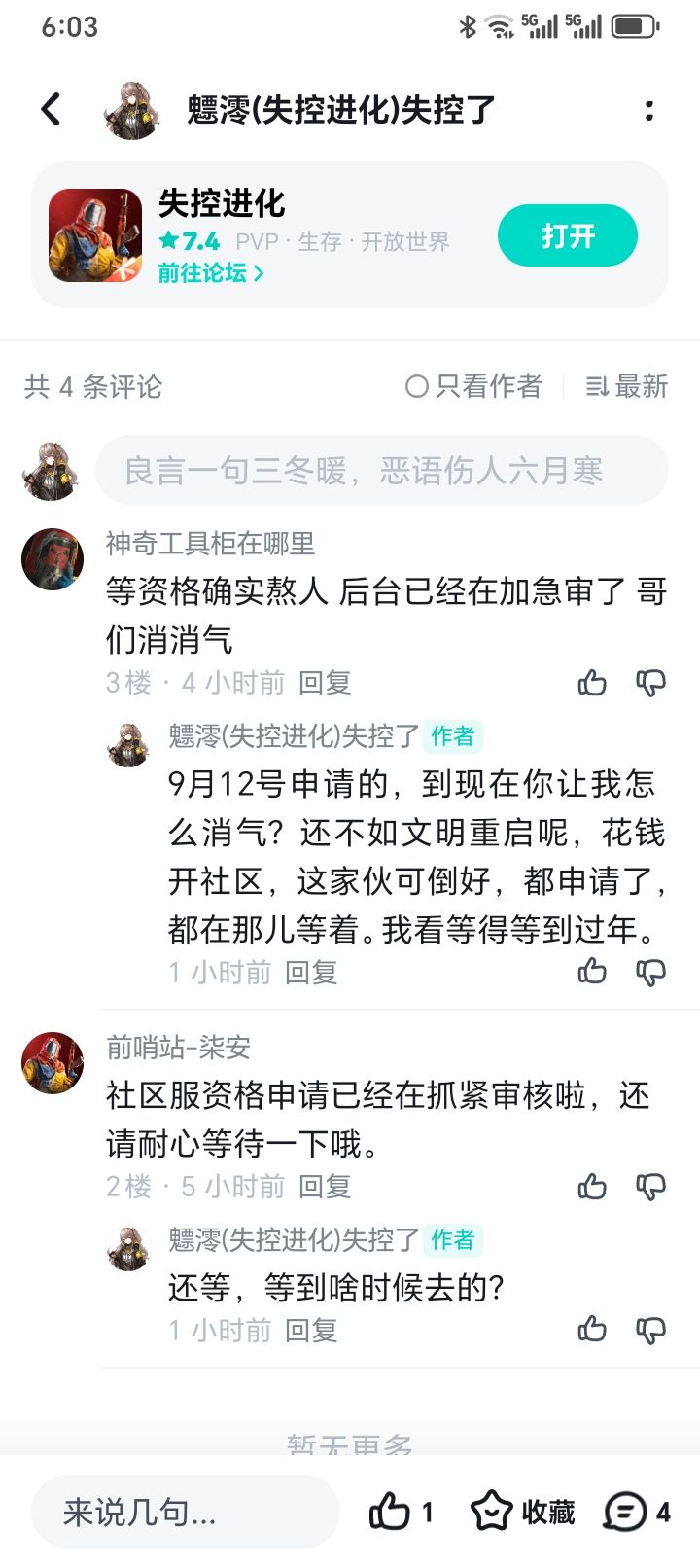Image resolution: width=700 pixels, height=1568 pixels.
Task: Open the 来说几句 input box
Action: pyautogui.click(x=186, y=1512)
